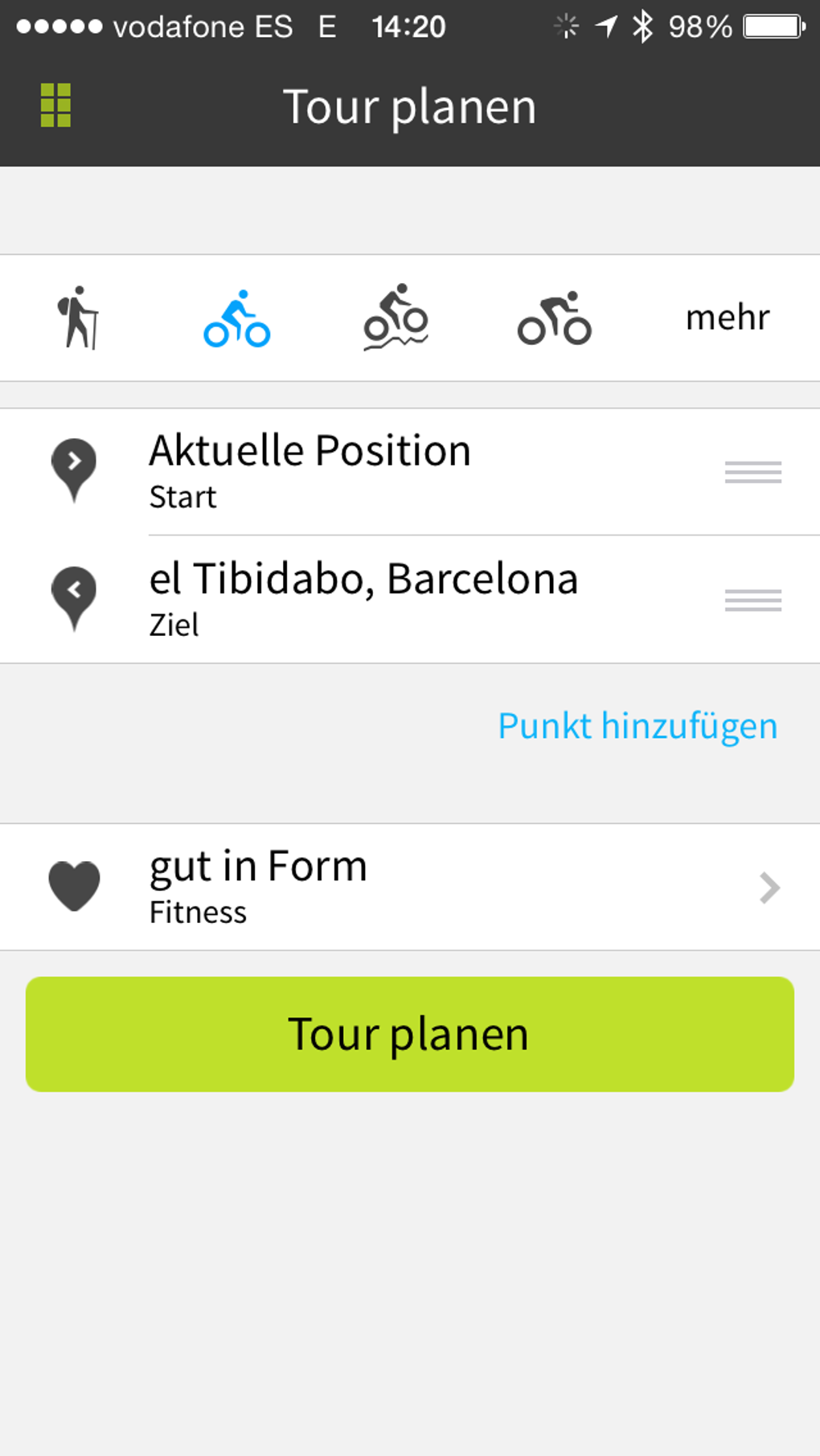
Task: Add a waypoint with Punkt hinzufügen
Action: 638,726
